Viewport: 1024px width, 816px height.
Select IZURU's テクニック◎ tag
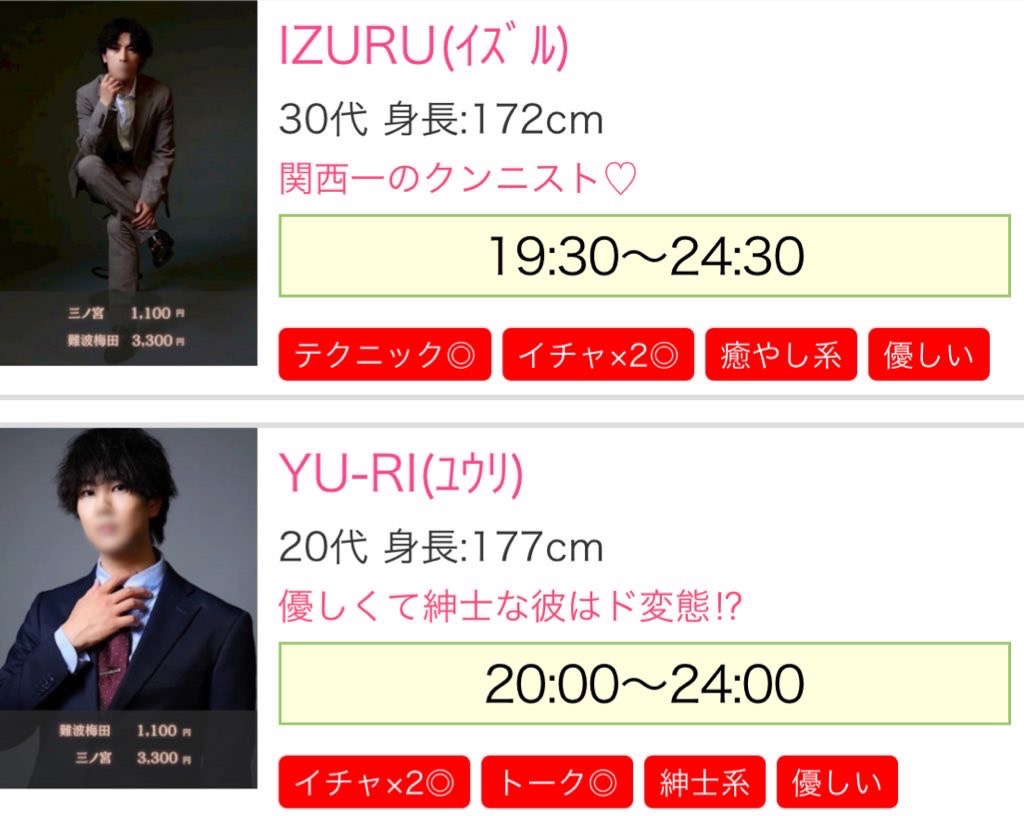coord(384,355)
